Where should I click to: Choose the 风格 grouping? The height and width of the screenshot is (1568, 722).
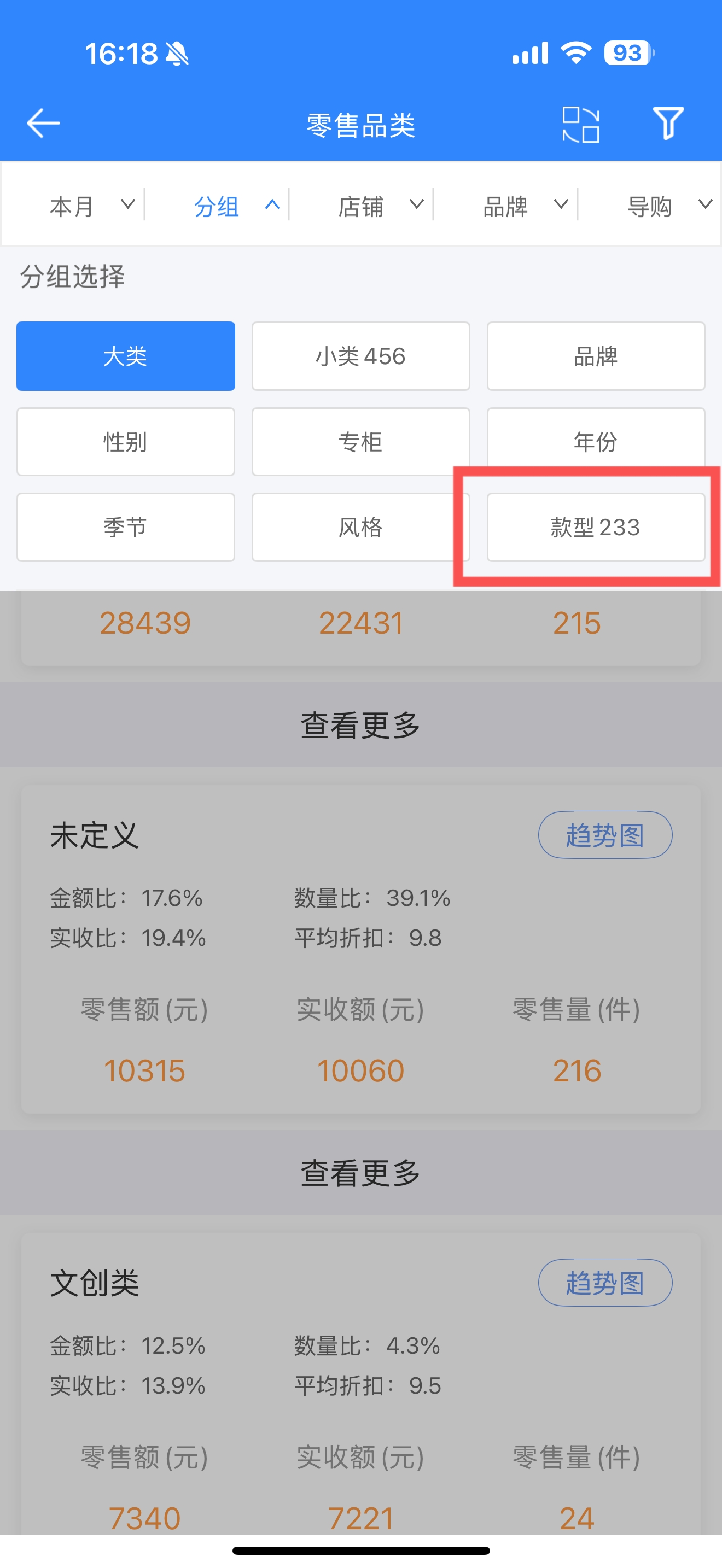point(360,527)
